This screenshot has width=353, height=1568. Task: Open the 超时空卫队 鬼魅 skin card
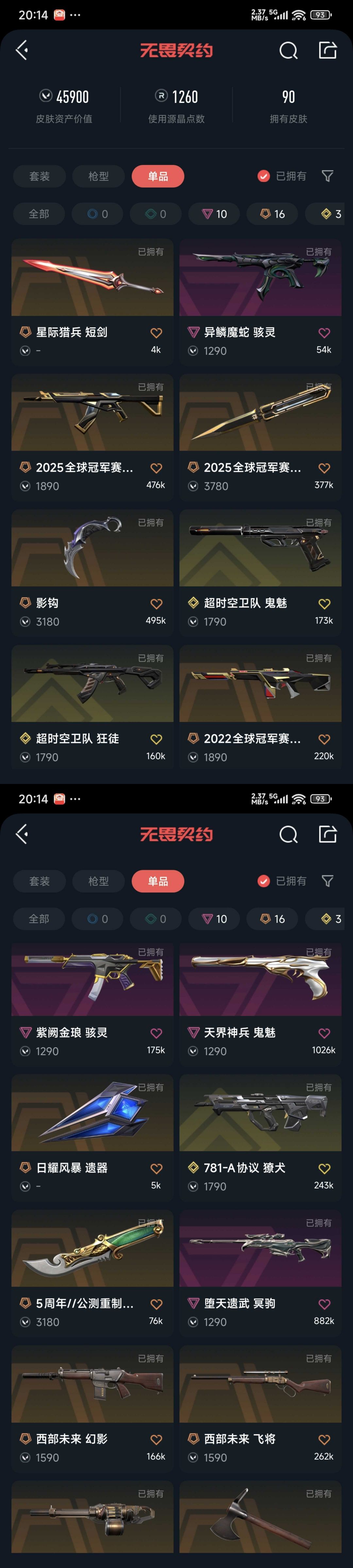point(260,573)
